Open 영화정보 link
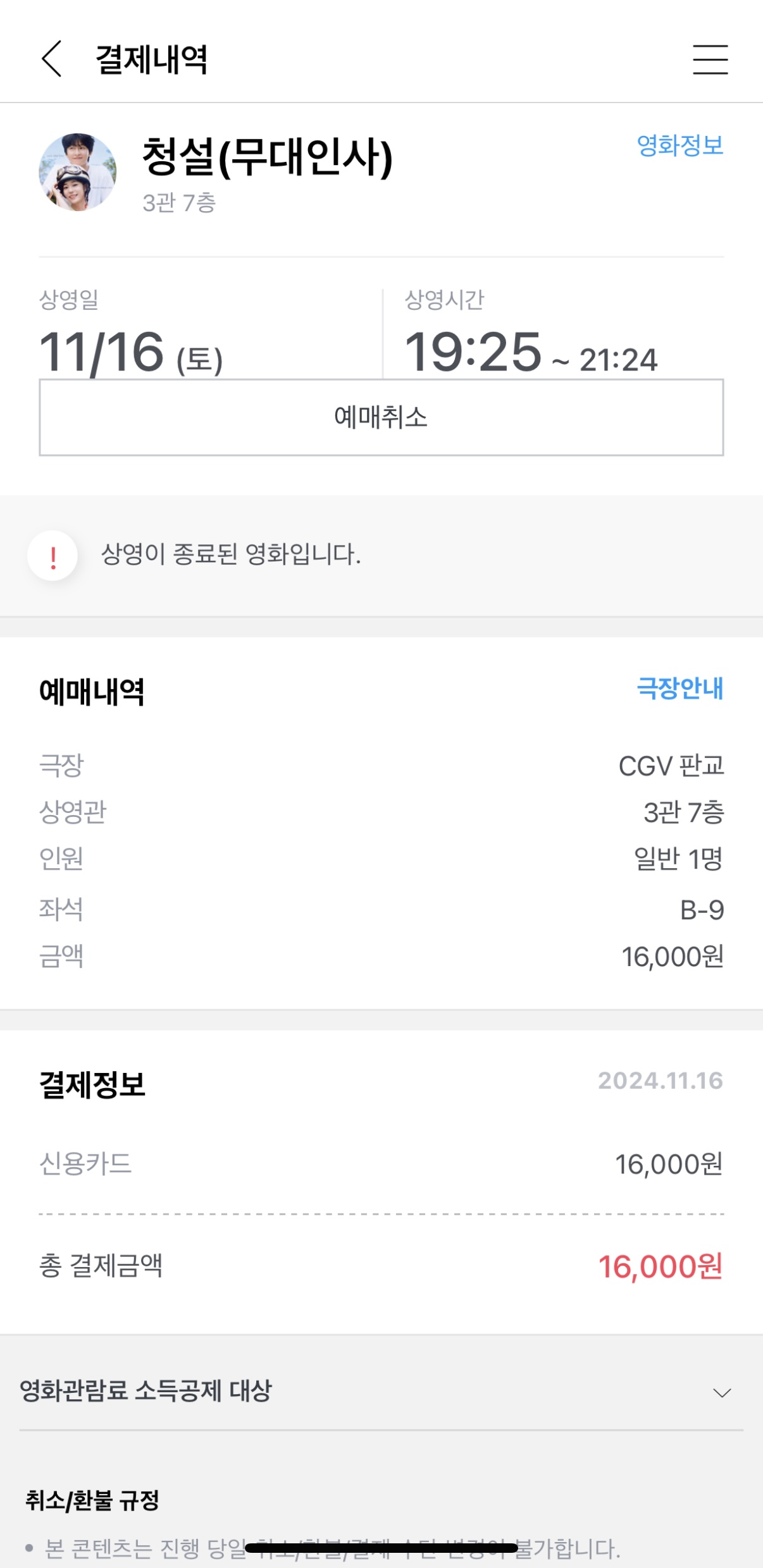The width and height of the screenshot is (763, 1568). click(x=679, y=145)
